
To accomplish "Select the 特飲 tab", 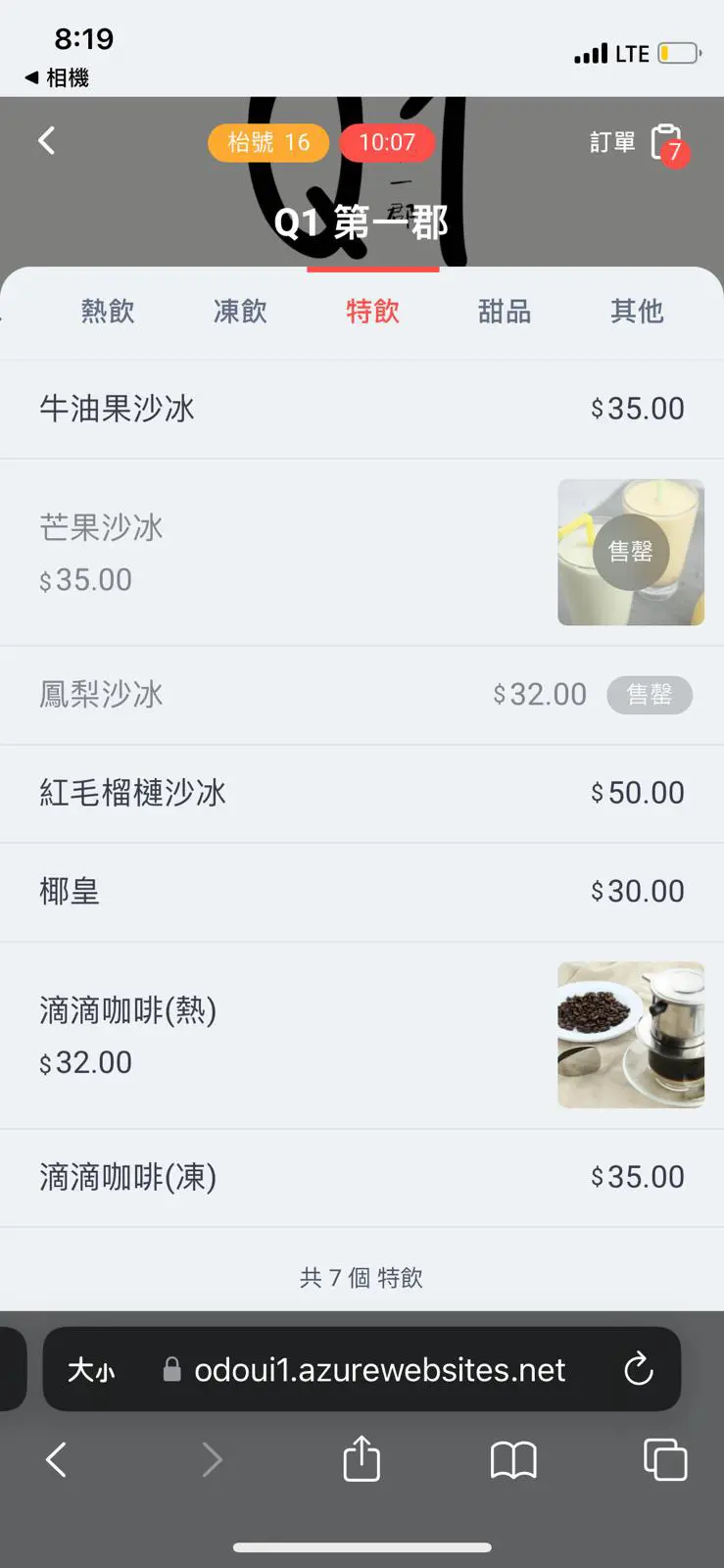I will [x=372, y=312].
